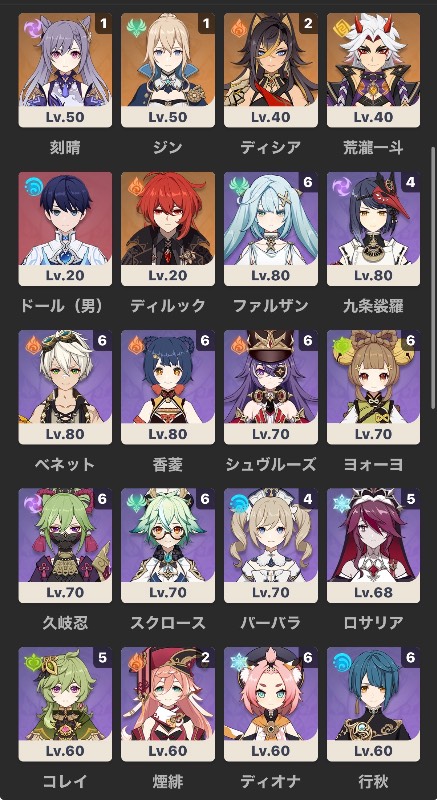Tap the 九条裟羅 card
Image resolution: width=437 pixels, height=800 pixels.
click(373, 229)
